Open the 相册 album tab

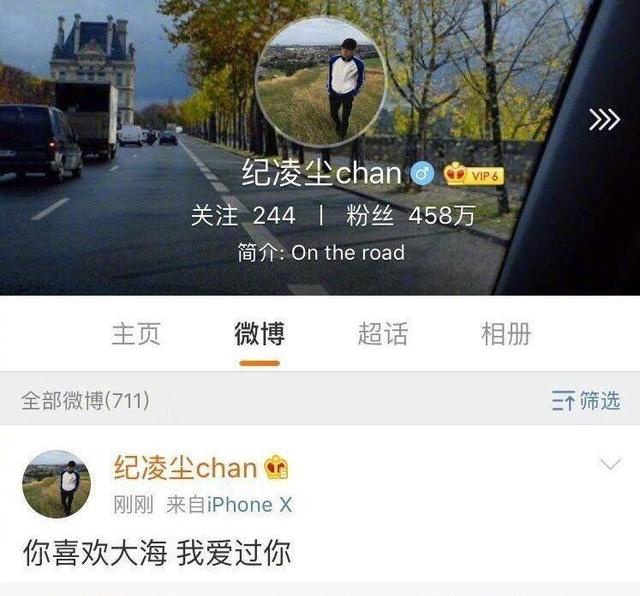(x=506, y=334)
